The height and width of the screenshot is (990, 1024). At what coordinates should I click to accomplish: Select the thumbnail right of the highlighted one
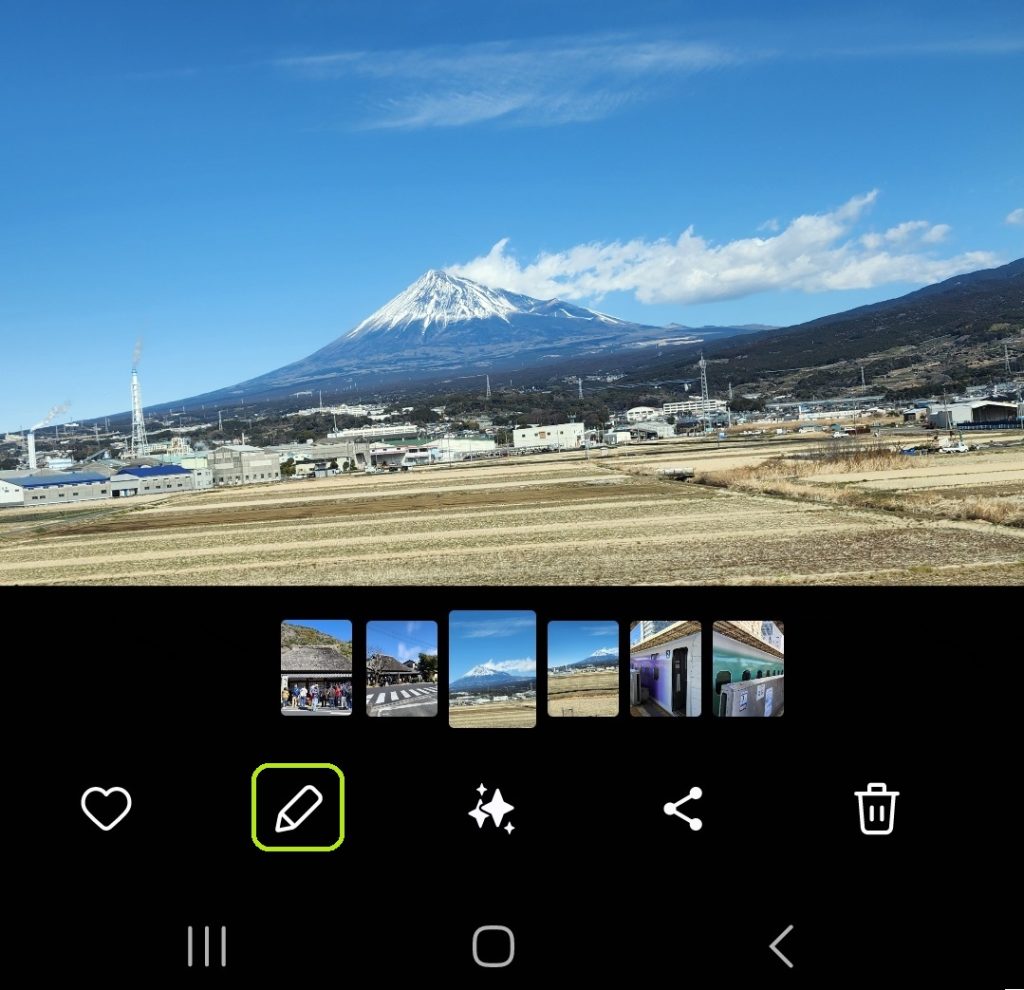point(583,668)
